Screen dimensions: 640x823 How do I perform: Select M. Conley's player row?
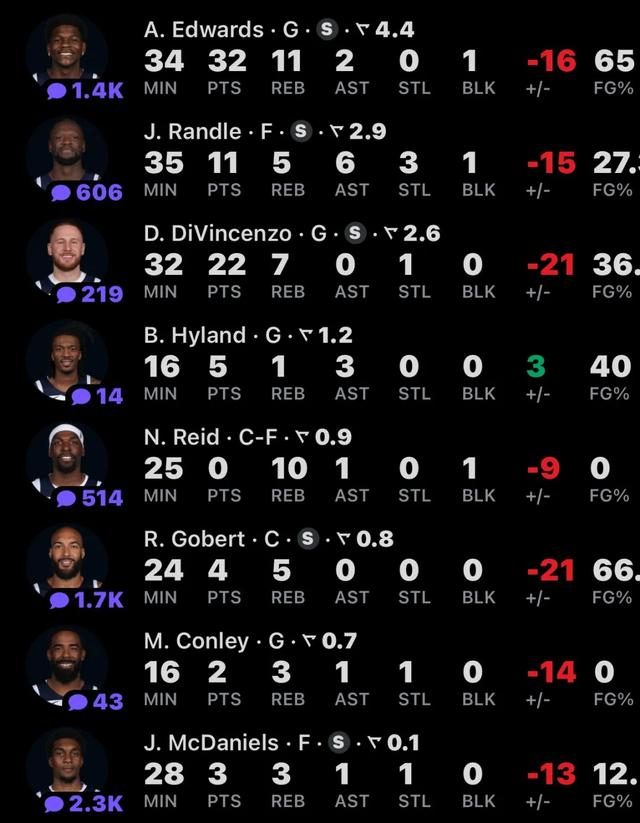[380, 673]
